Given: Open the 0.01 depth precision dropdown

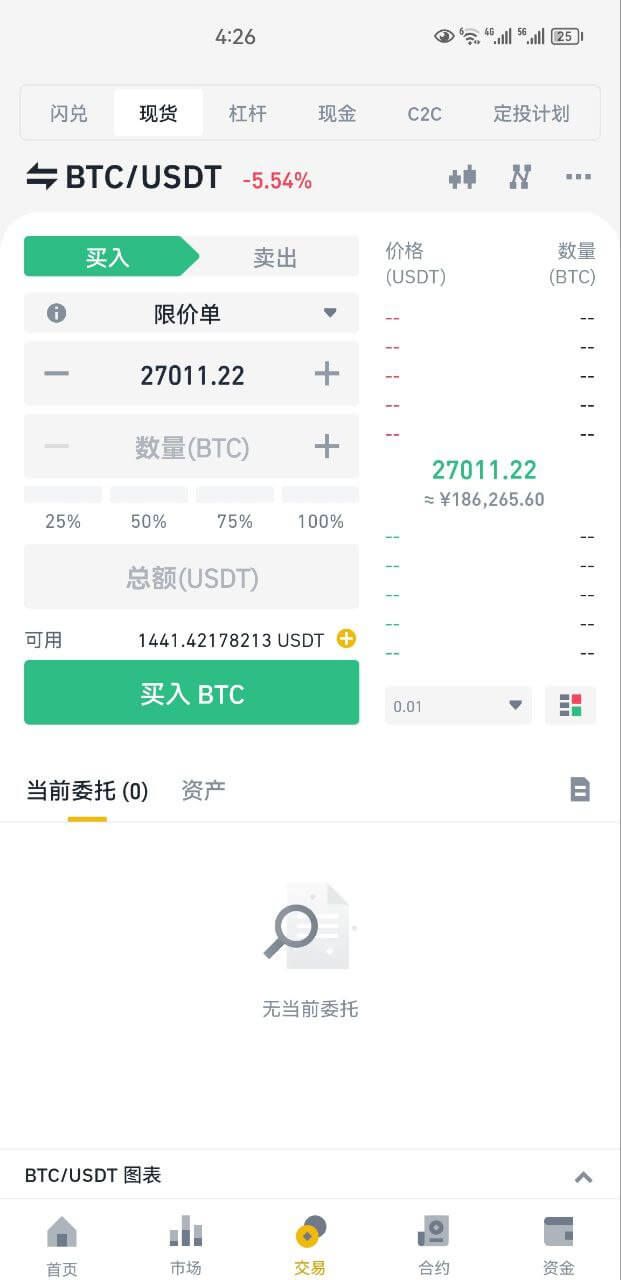Looking at the screenshot, I should tap(458, 706).
